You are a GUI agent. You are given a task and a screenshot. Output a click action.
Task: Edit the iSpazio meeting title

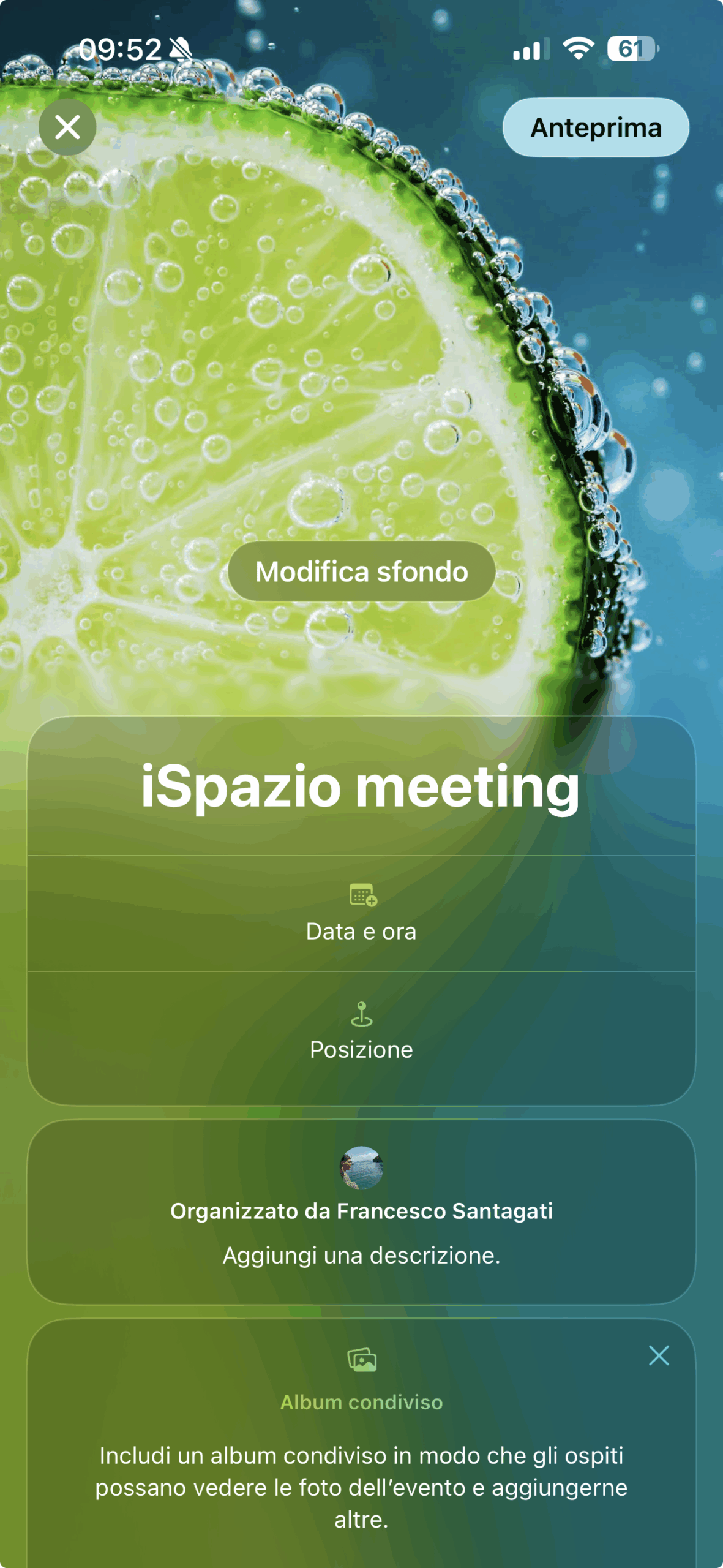361,786
